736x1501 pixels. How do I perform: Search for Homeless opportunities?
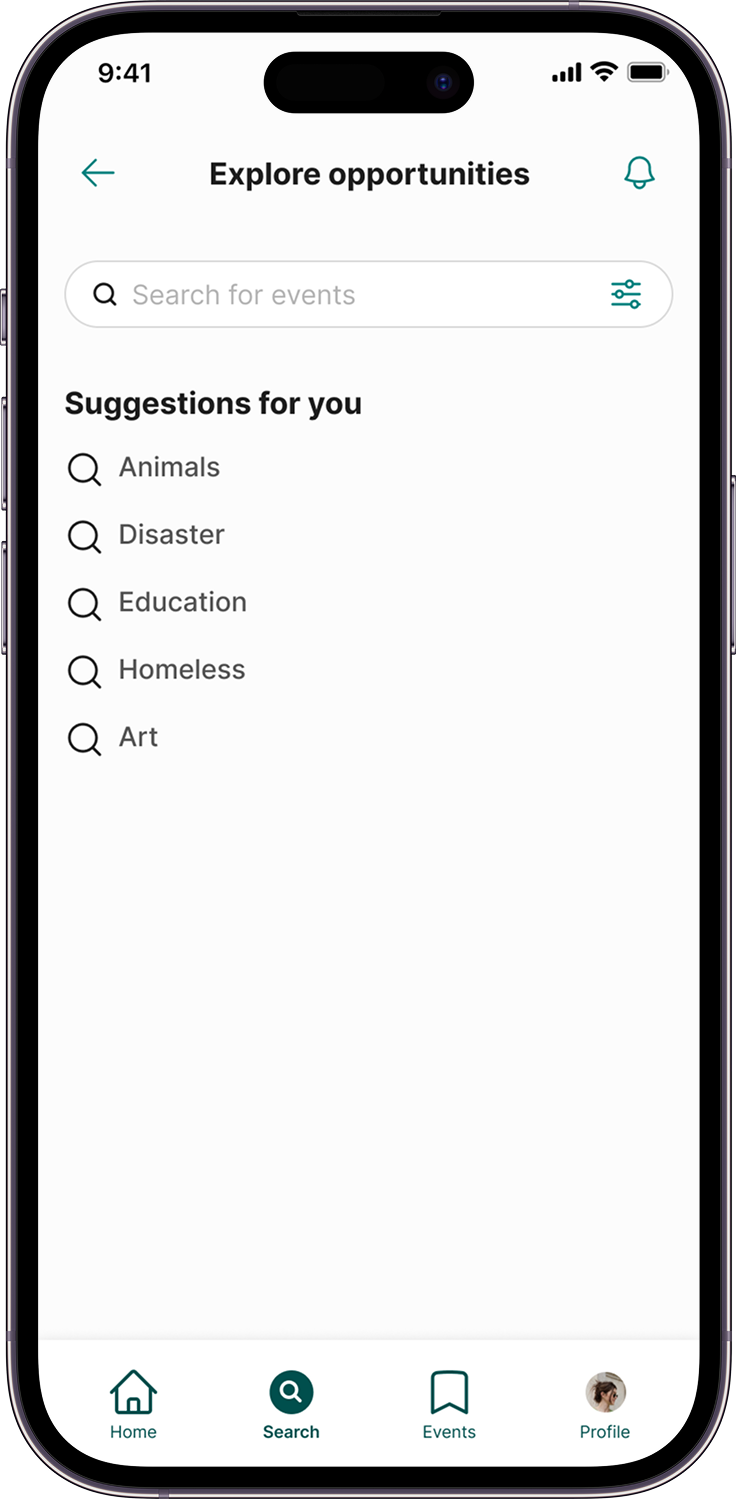pyautogui.click(x=181, y=670)
